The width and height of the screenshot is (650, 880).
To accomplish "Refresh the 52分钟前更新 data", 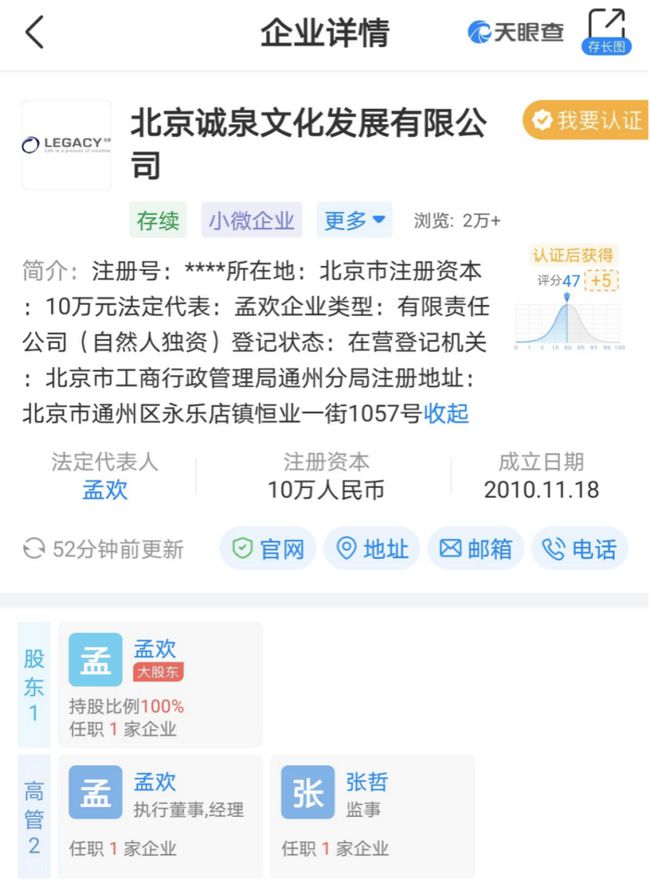I will pos(35,549).
